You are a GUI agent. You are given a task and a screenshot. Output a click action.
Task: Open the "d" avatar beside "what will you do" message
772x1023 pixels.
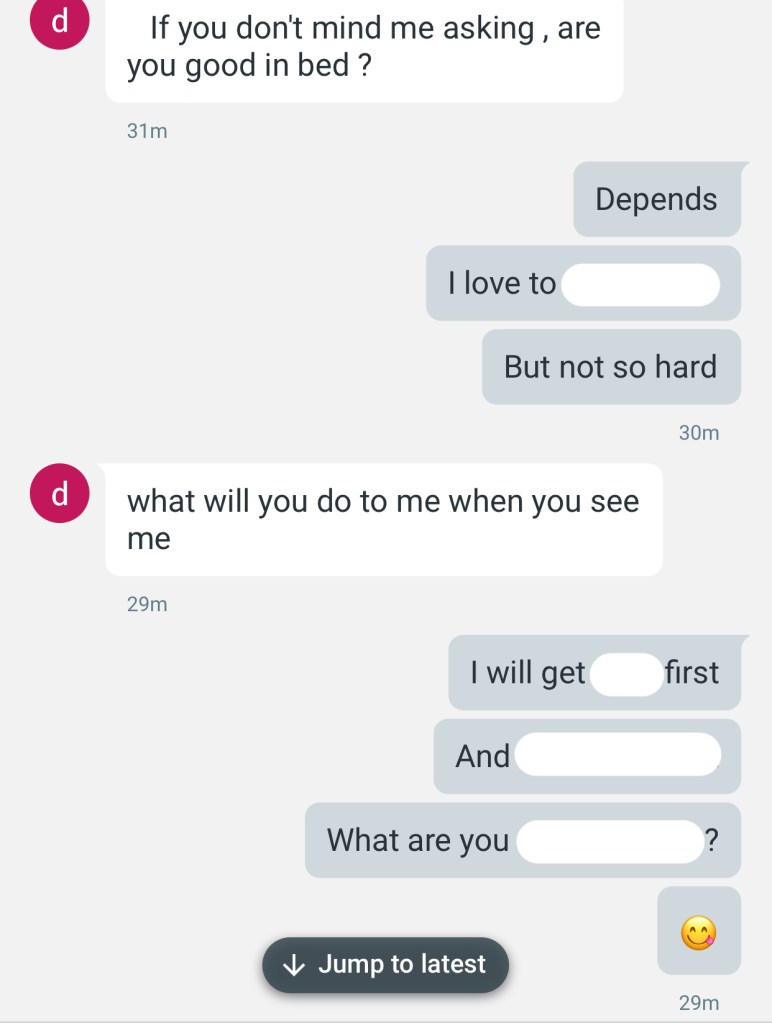59,494
